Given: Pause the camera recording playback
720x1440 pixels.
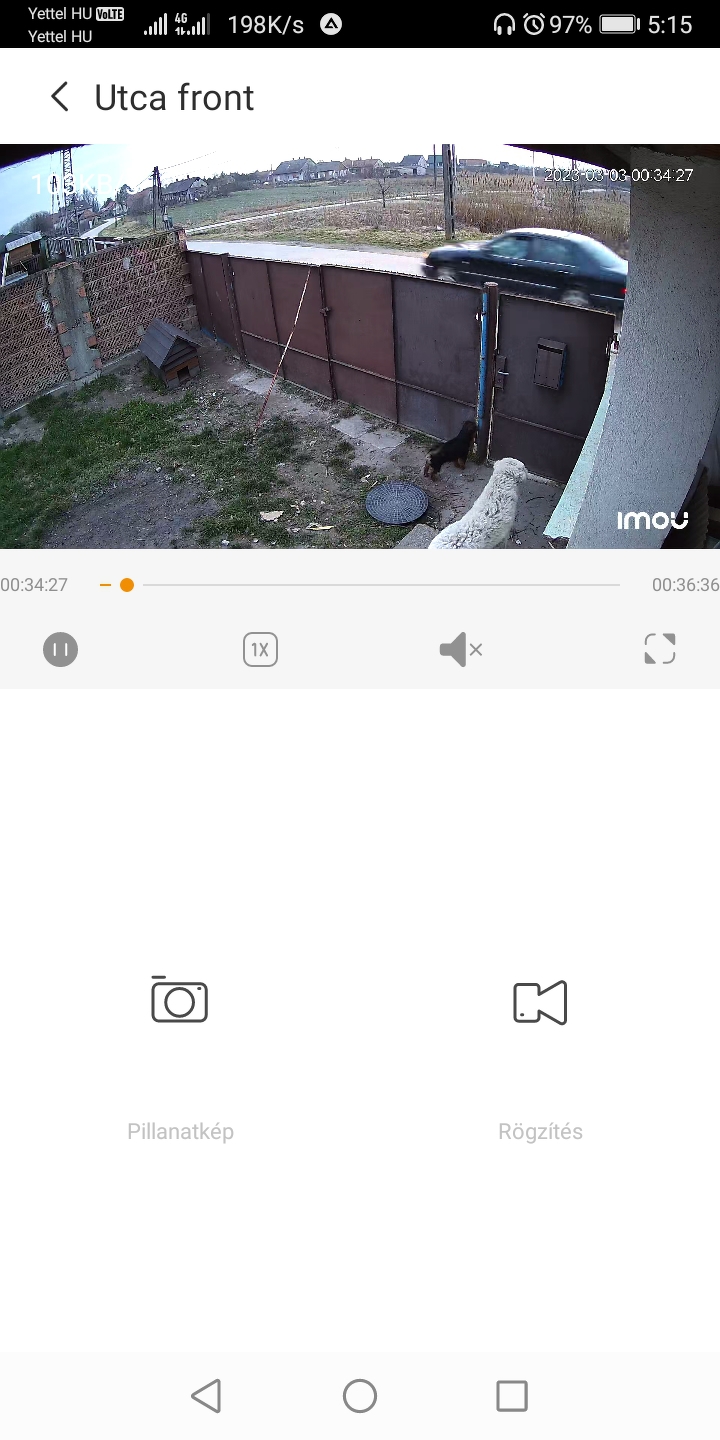Looking at the screenshot, I should 60,650.
